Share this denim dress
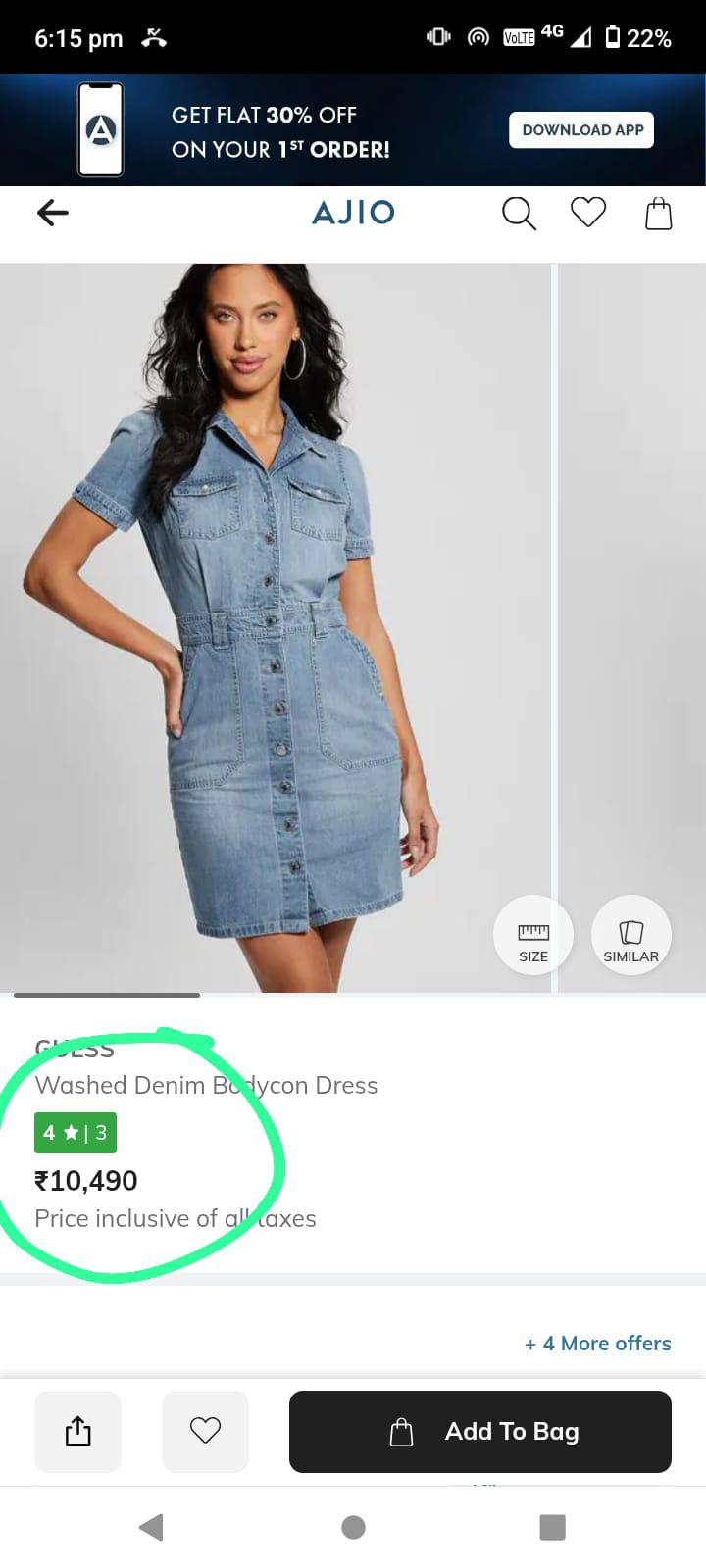Screen dimensions: 706x1568 (78, 1432)
